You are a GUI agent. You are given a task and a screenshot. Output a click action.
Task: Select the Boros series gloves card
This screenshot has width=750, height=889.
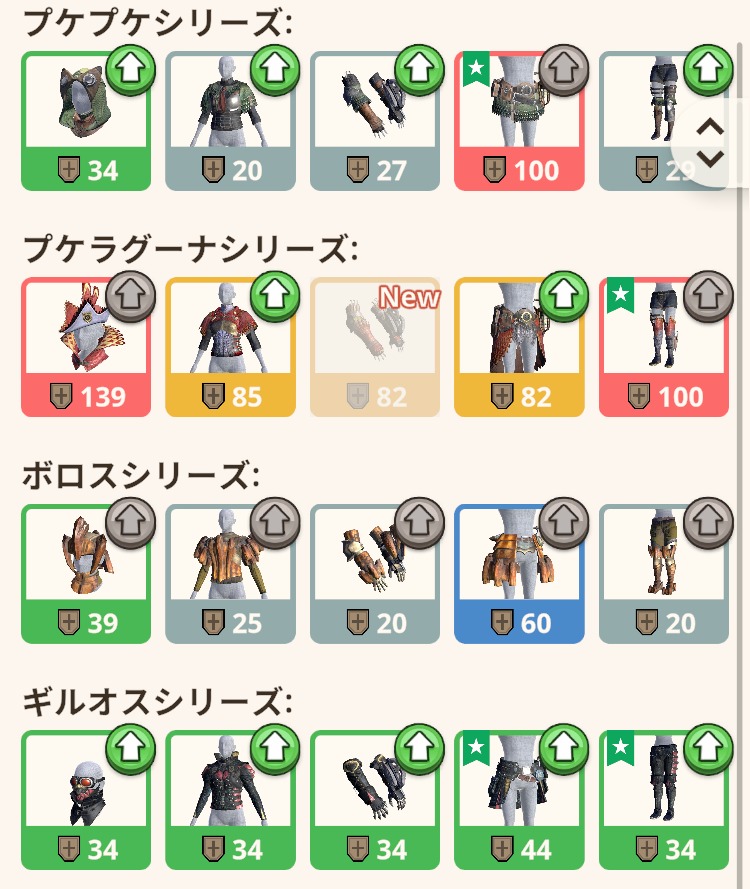point(375,573)
